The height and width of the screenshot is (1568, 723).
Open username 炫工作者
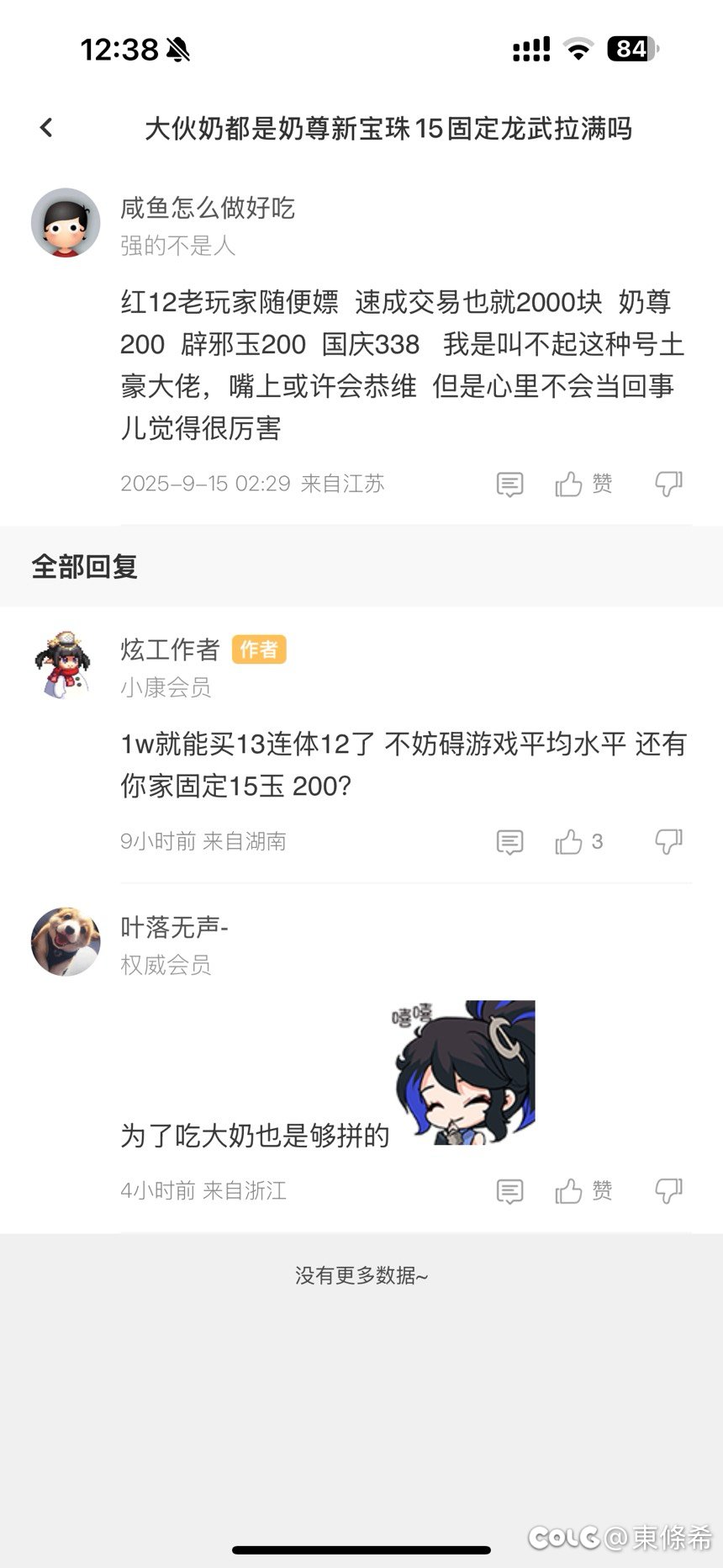point(170,649)
